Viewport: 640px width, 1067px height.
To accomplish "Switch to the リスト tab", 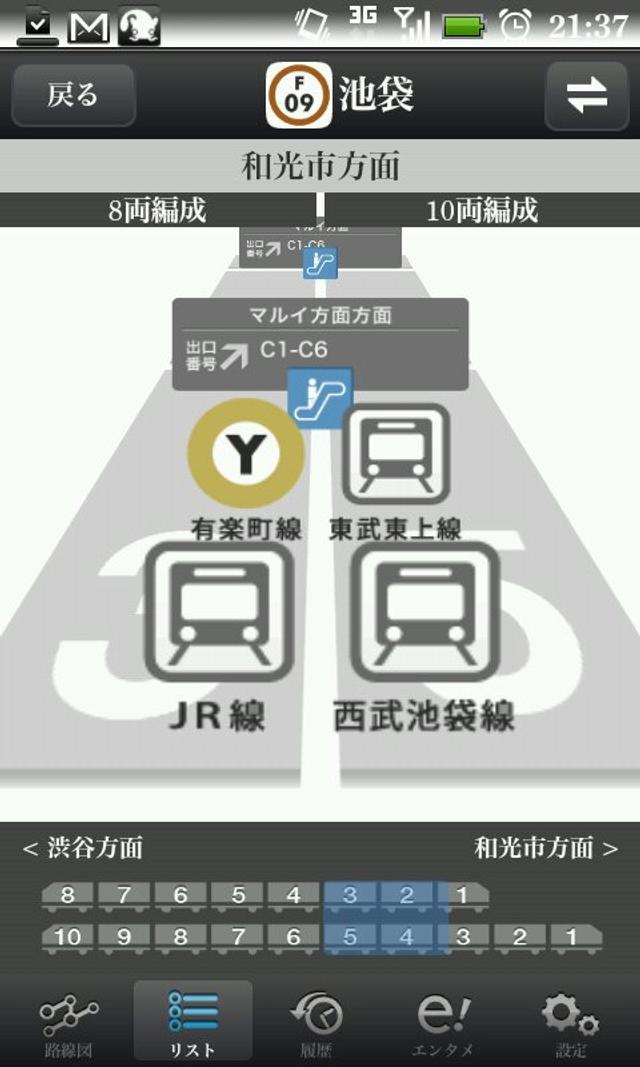I will (x=192, y=1024).
